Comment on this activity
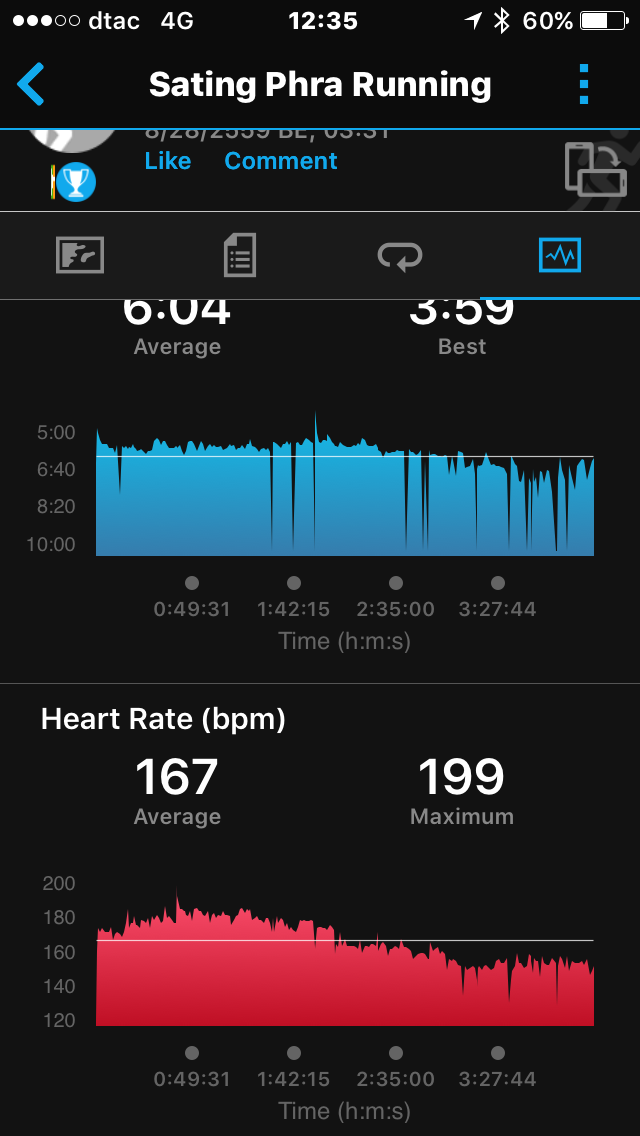 [x=280, y=160]
